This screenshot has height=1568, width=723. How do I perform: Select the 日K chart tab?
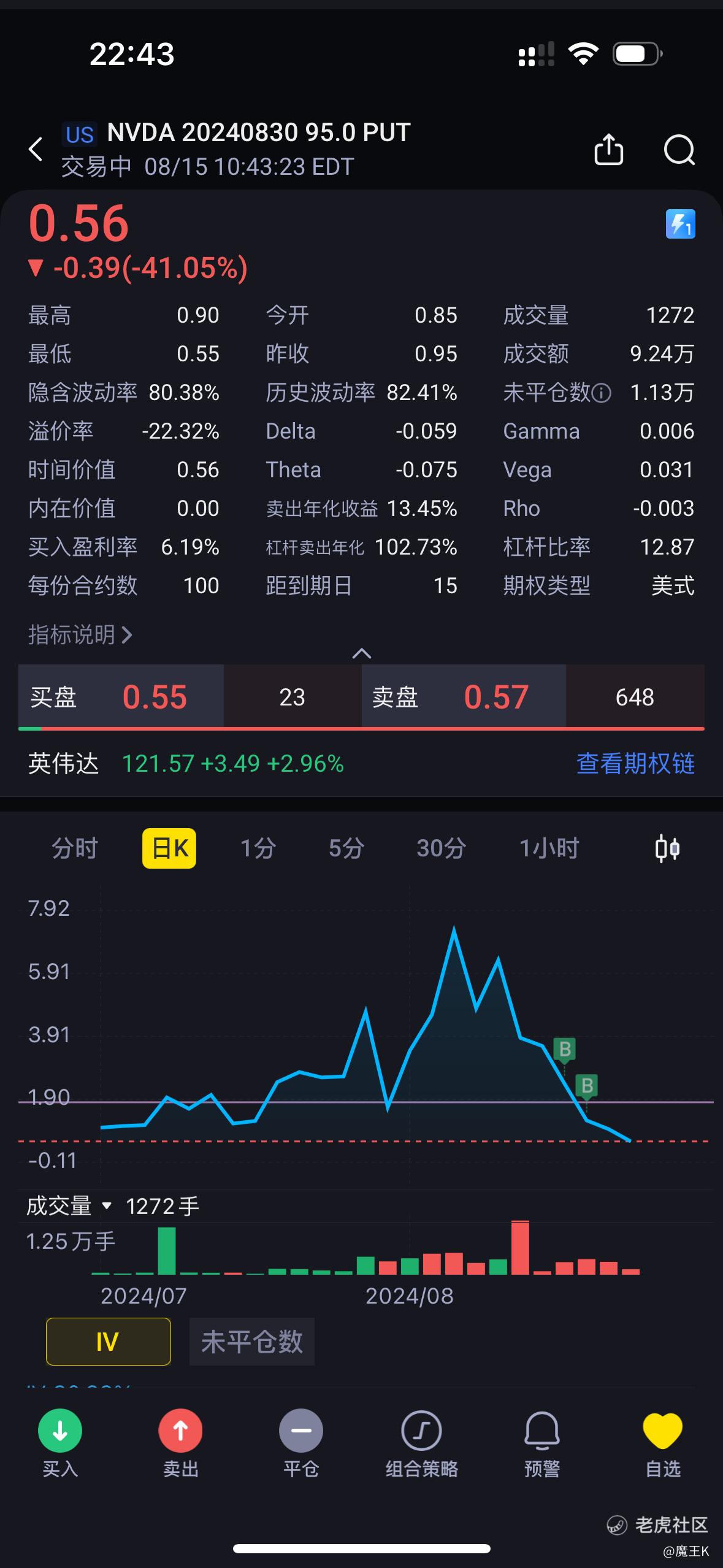click(x=169, y=848)
